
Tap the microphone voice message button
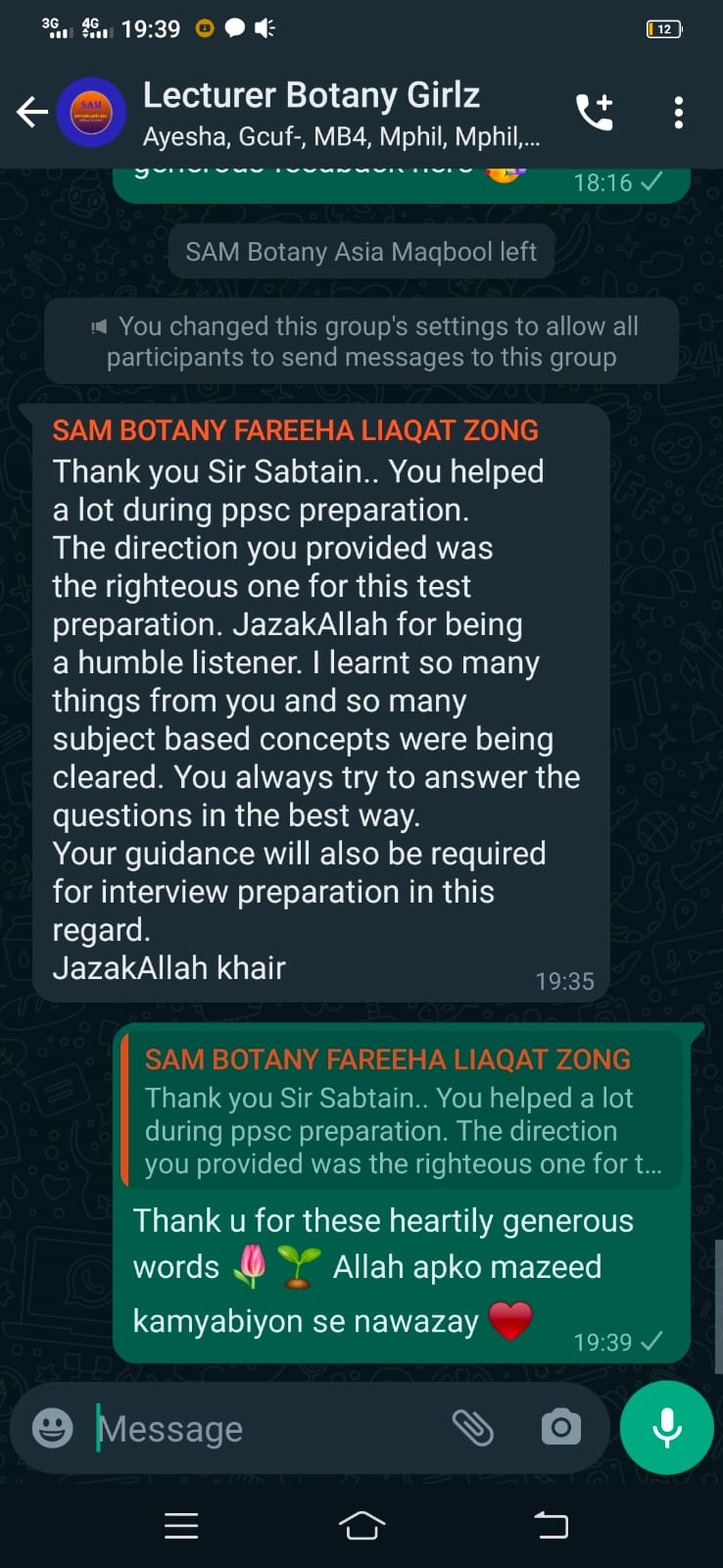click(667, 1428)
